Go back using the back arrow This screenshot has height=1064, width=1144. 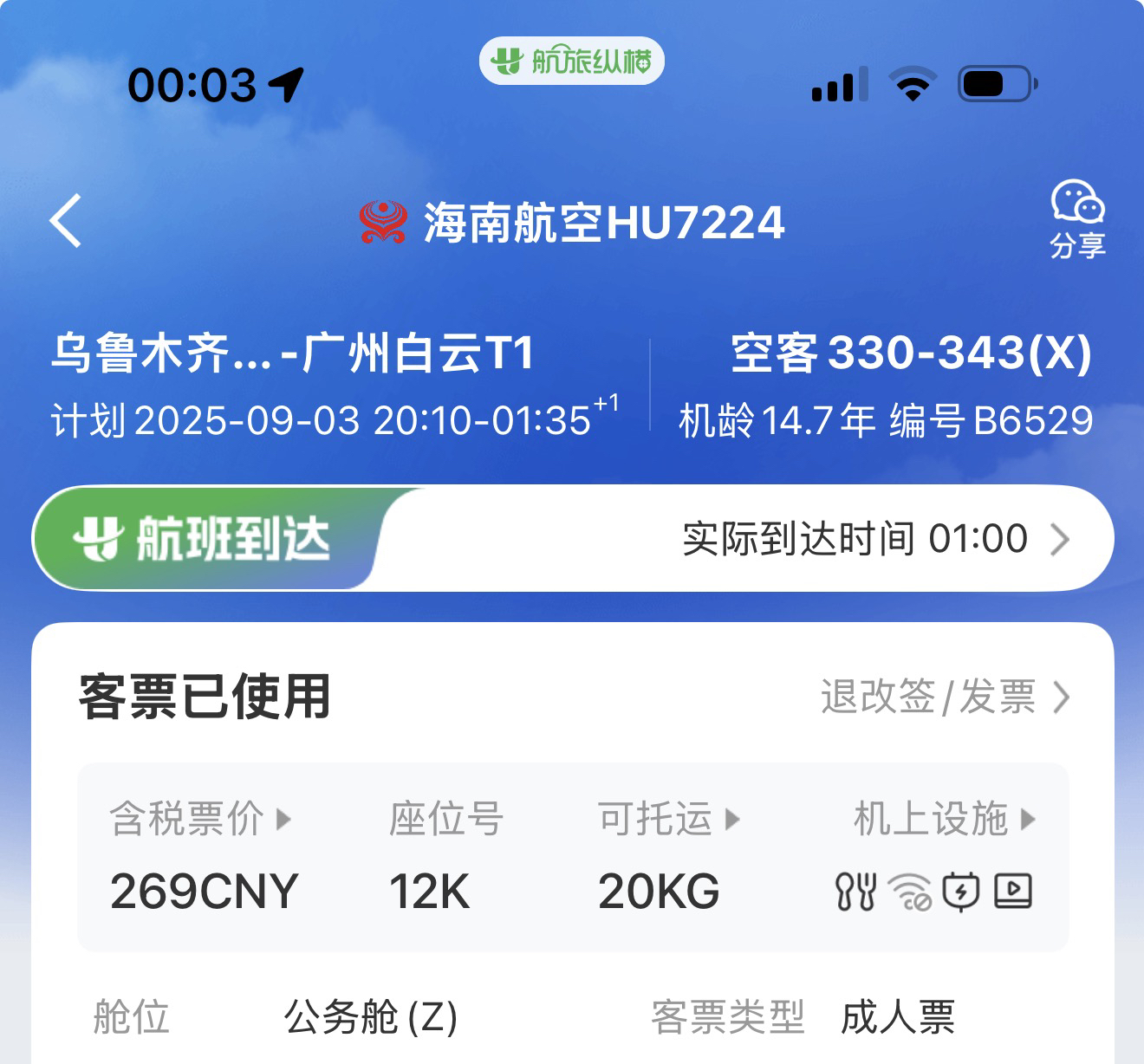click(67, 221)
